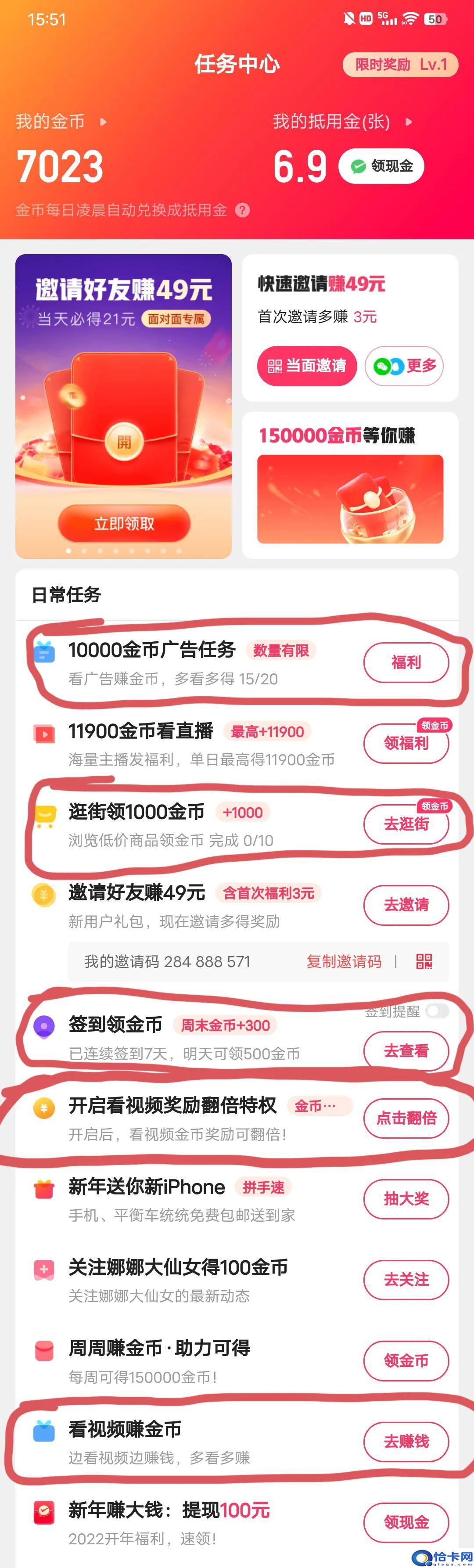Viewport: 474px width, 1568px height.
Task: Open 更多 invite options
Action: [x=405, y=366]
